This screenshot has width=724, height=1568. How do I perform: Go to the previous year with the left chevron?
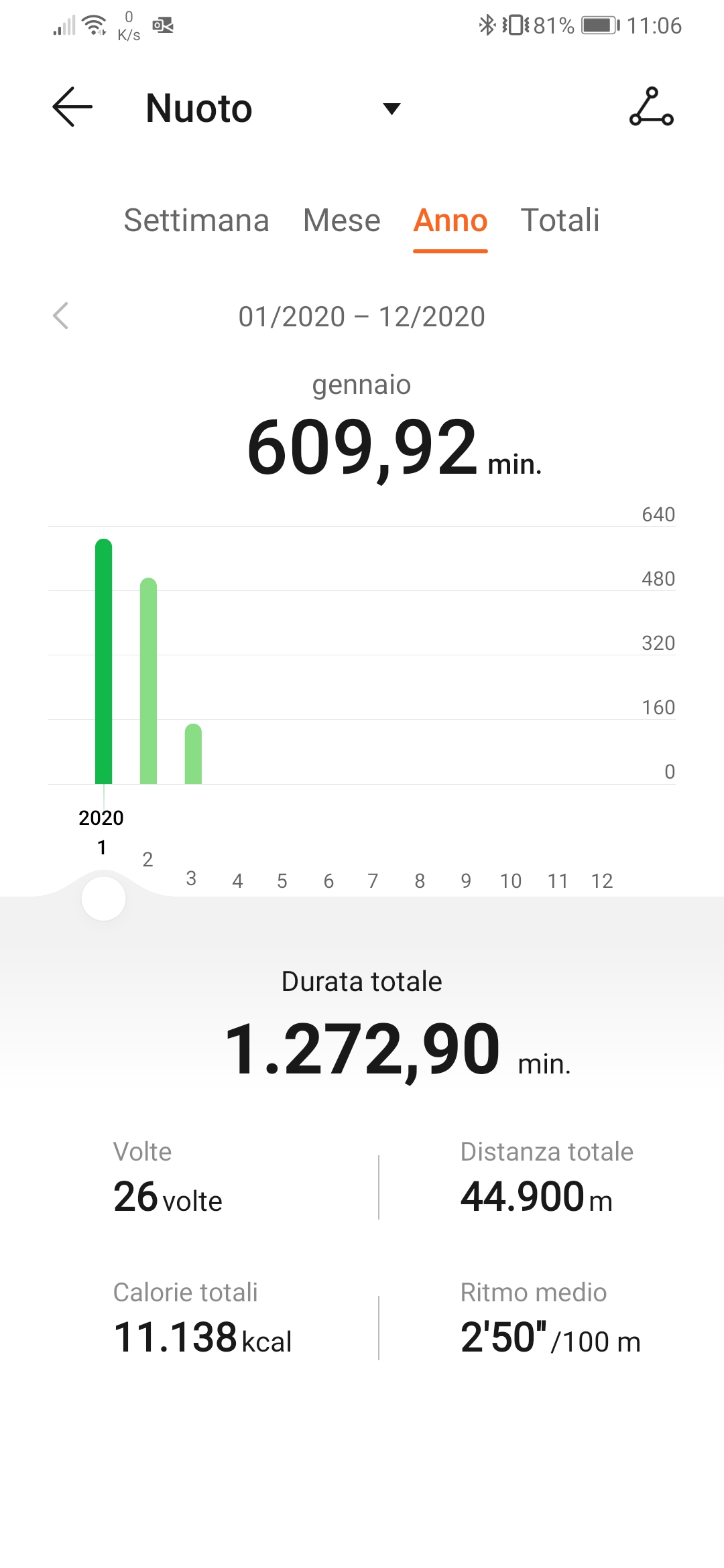pos(61,316)
